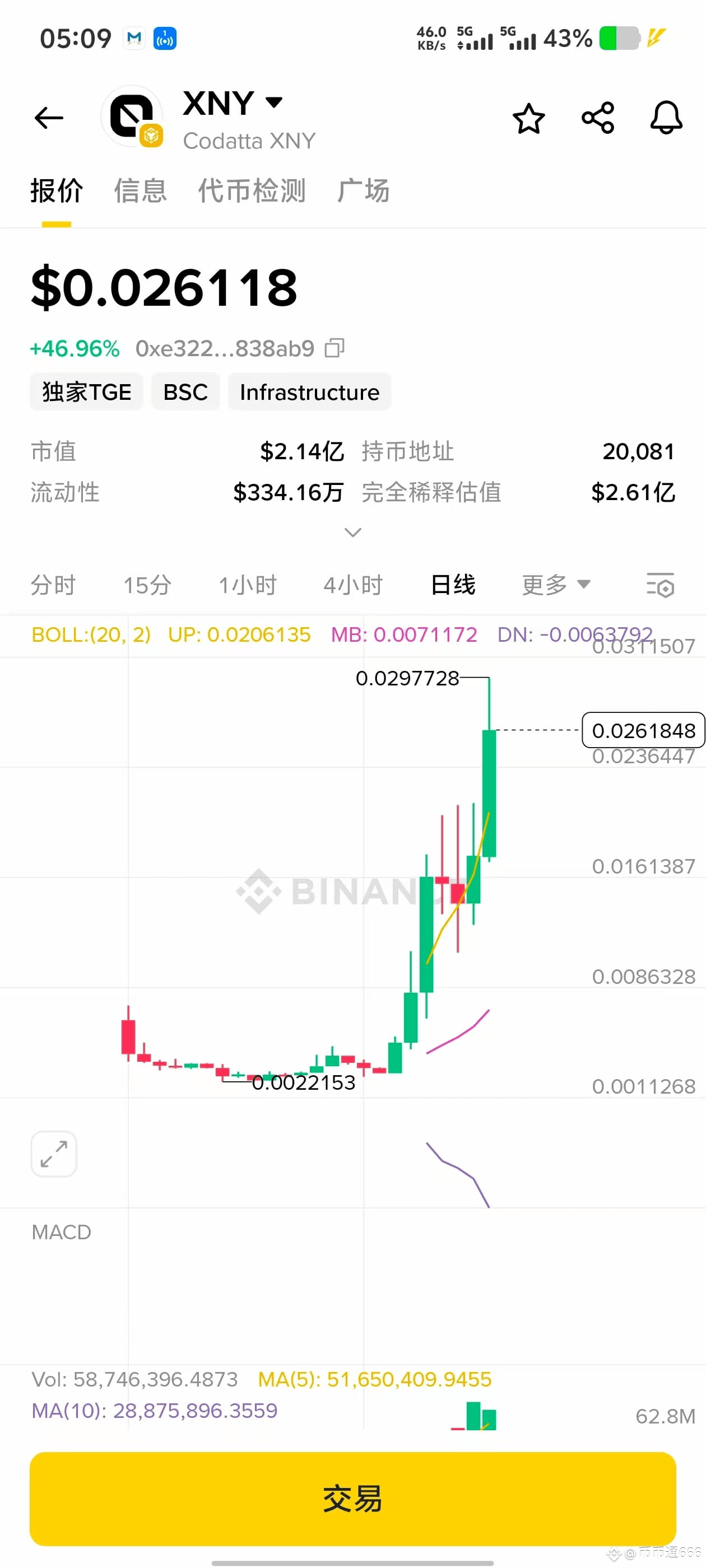Share this token page

(x=597, y=118)
